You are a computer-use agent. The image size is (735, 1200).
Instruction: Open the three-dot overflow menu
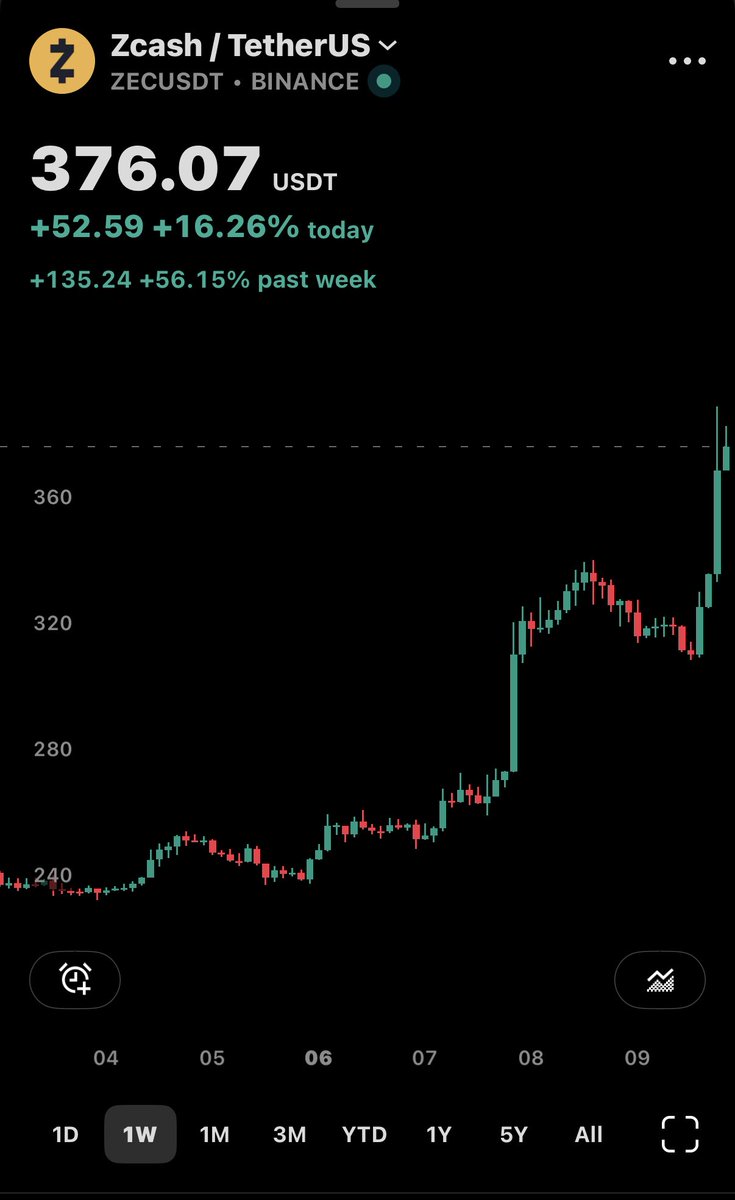[x=687, y=61]
